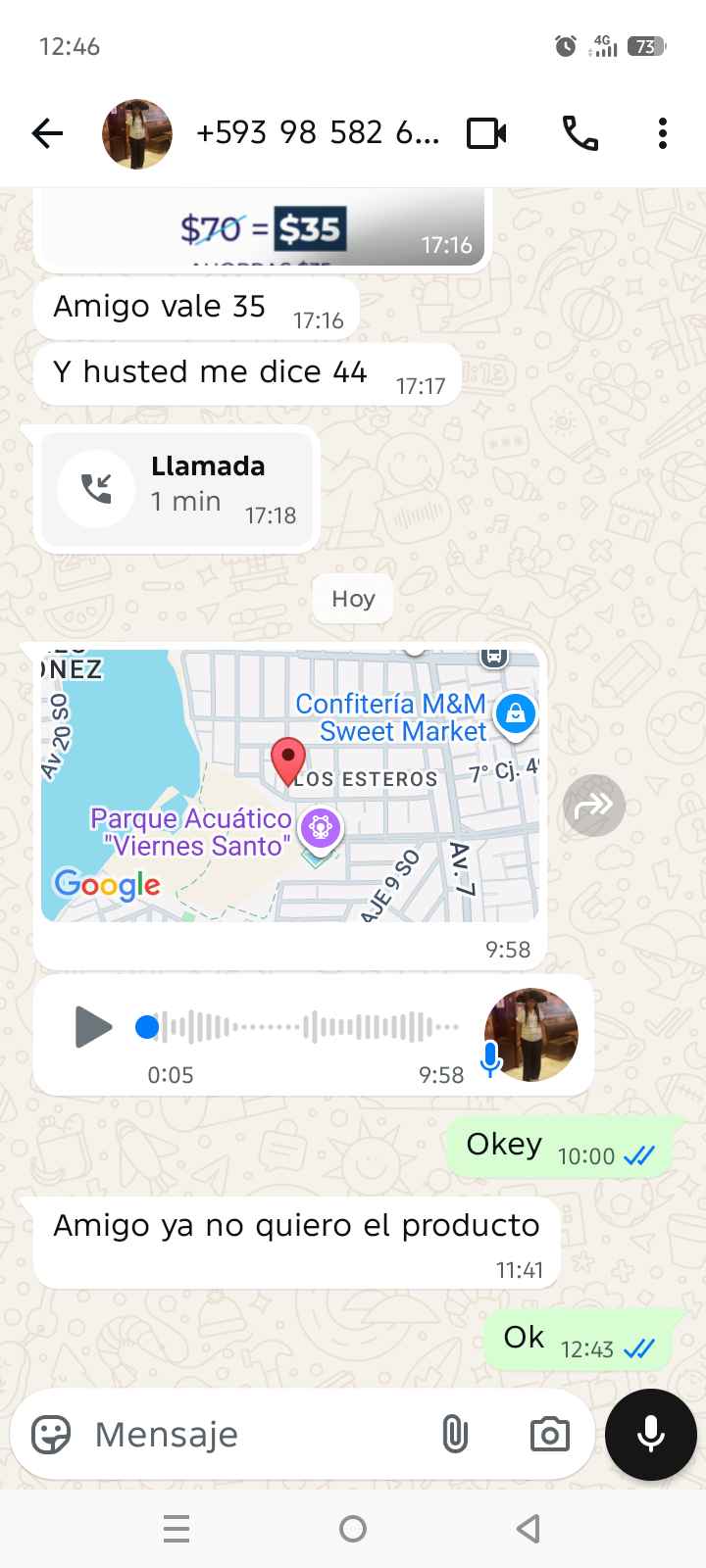Open the recent apps button

point(176,1528)
